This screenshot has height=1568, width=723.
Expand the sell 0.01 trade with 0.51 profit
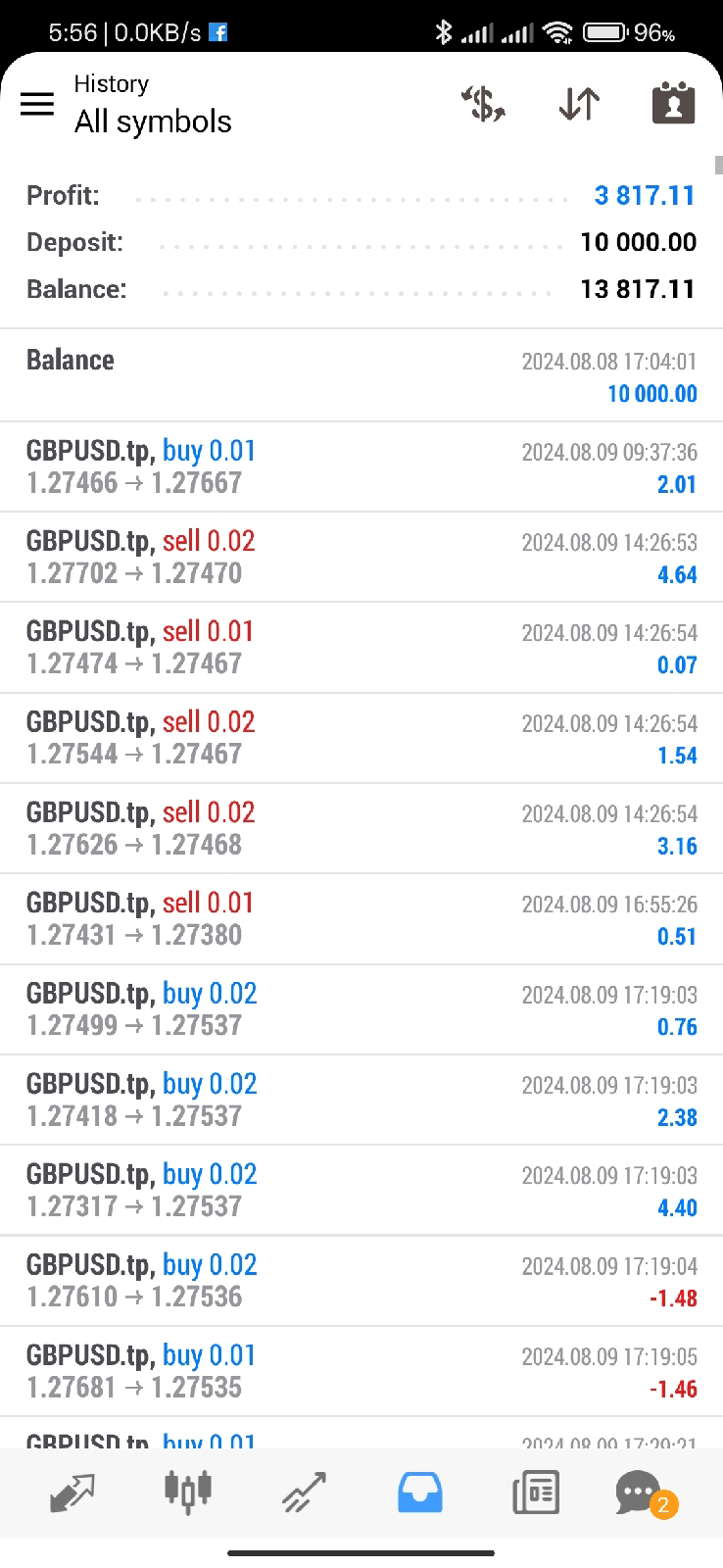pos(361,918)
